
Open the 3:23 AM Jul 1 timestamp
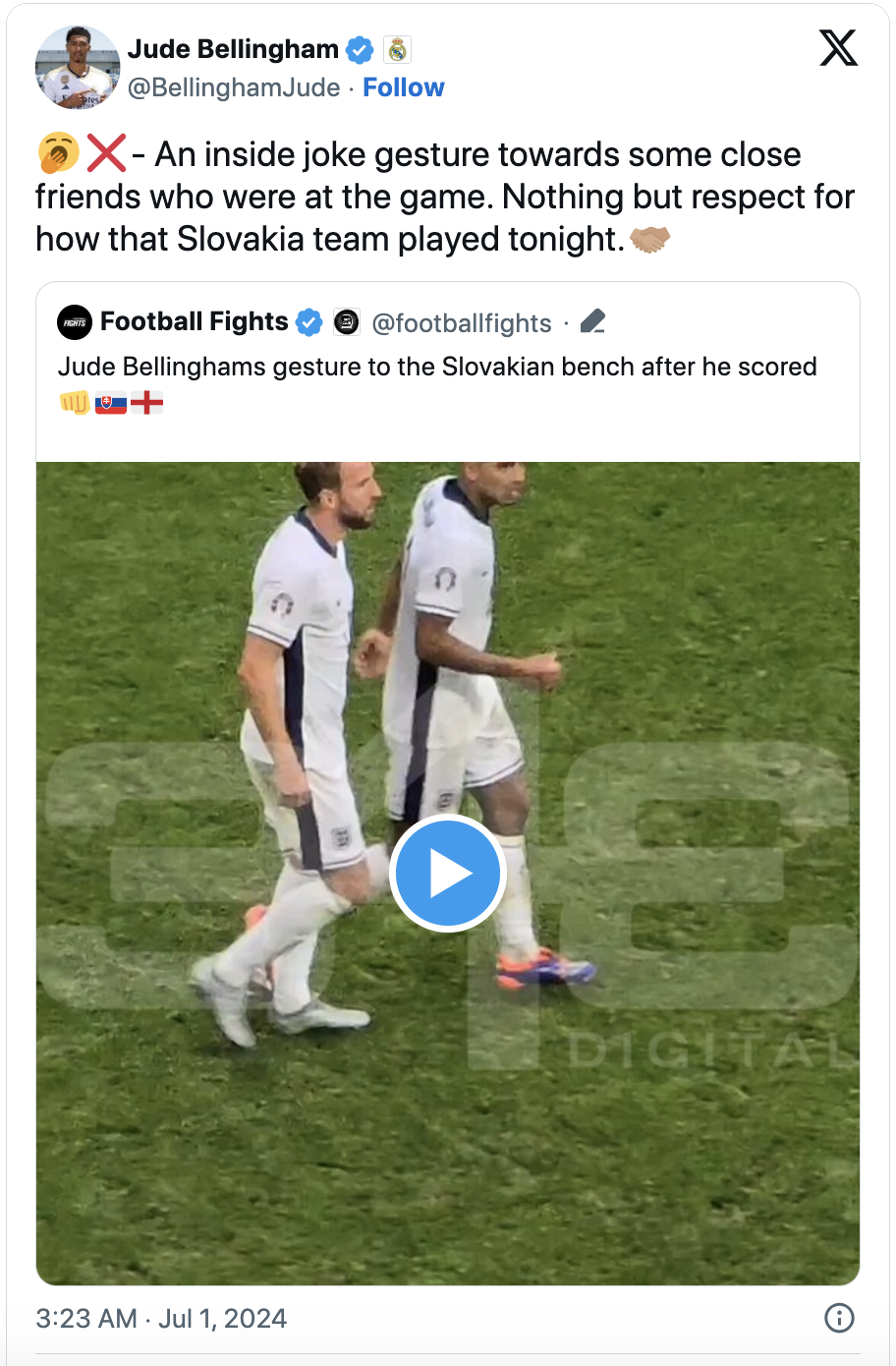161,1318
